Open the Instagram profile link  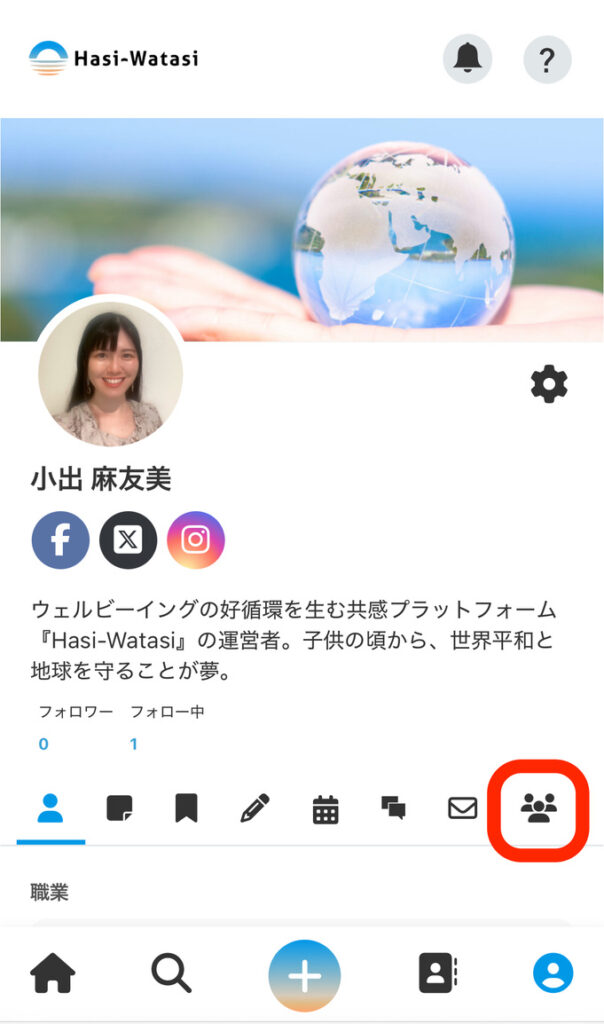(x=196, y=540)
